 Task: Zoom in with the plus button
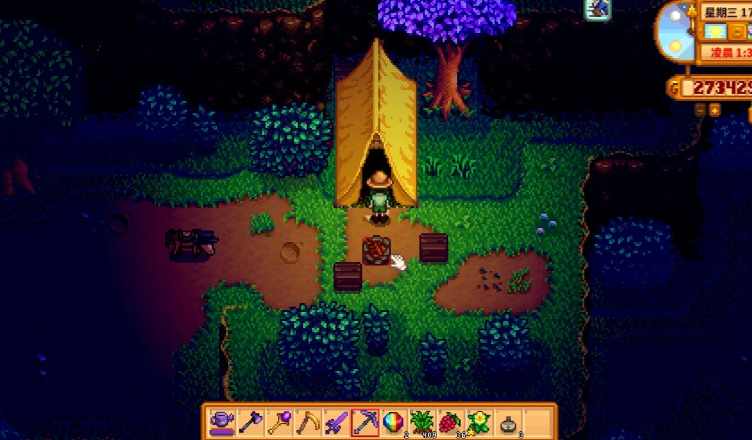(714, 110)
